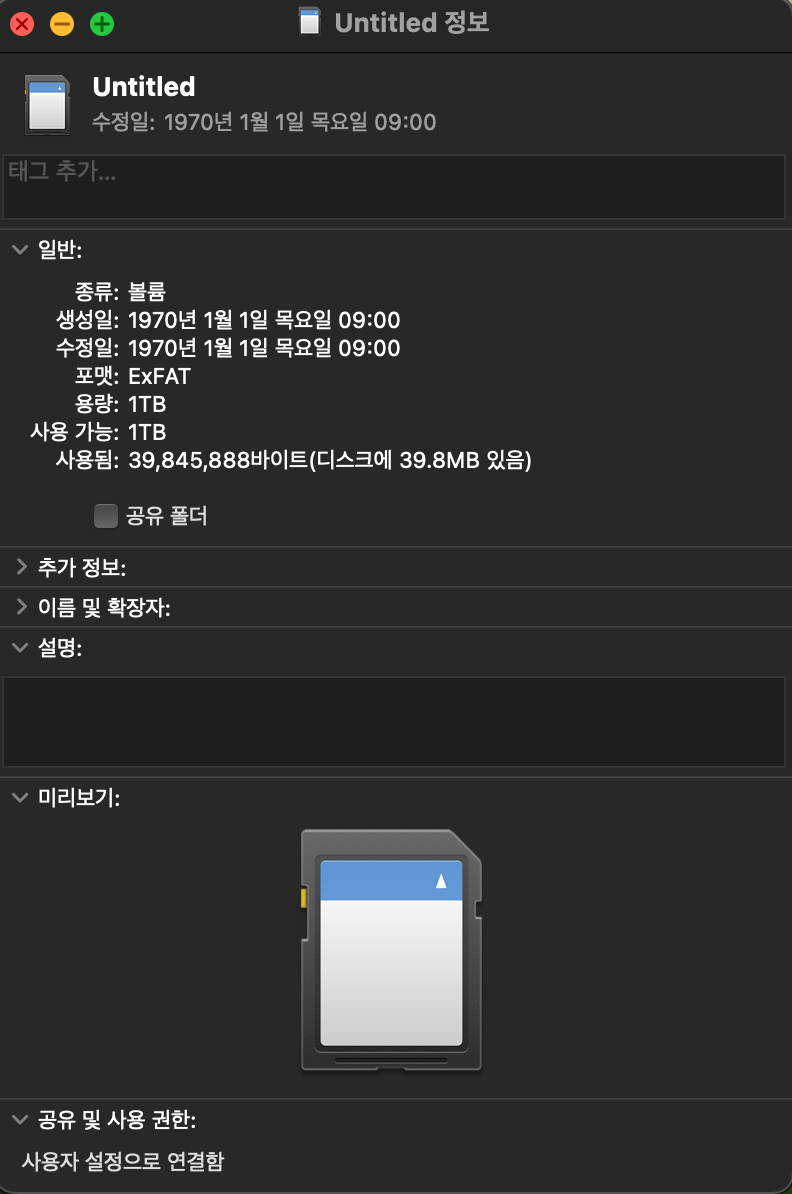Click the 태그 추가 tag field
The height and width of the screenshot is (1194, 792).
394,186
